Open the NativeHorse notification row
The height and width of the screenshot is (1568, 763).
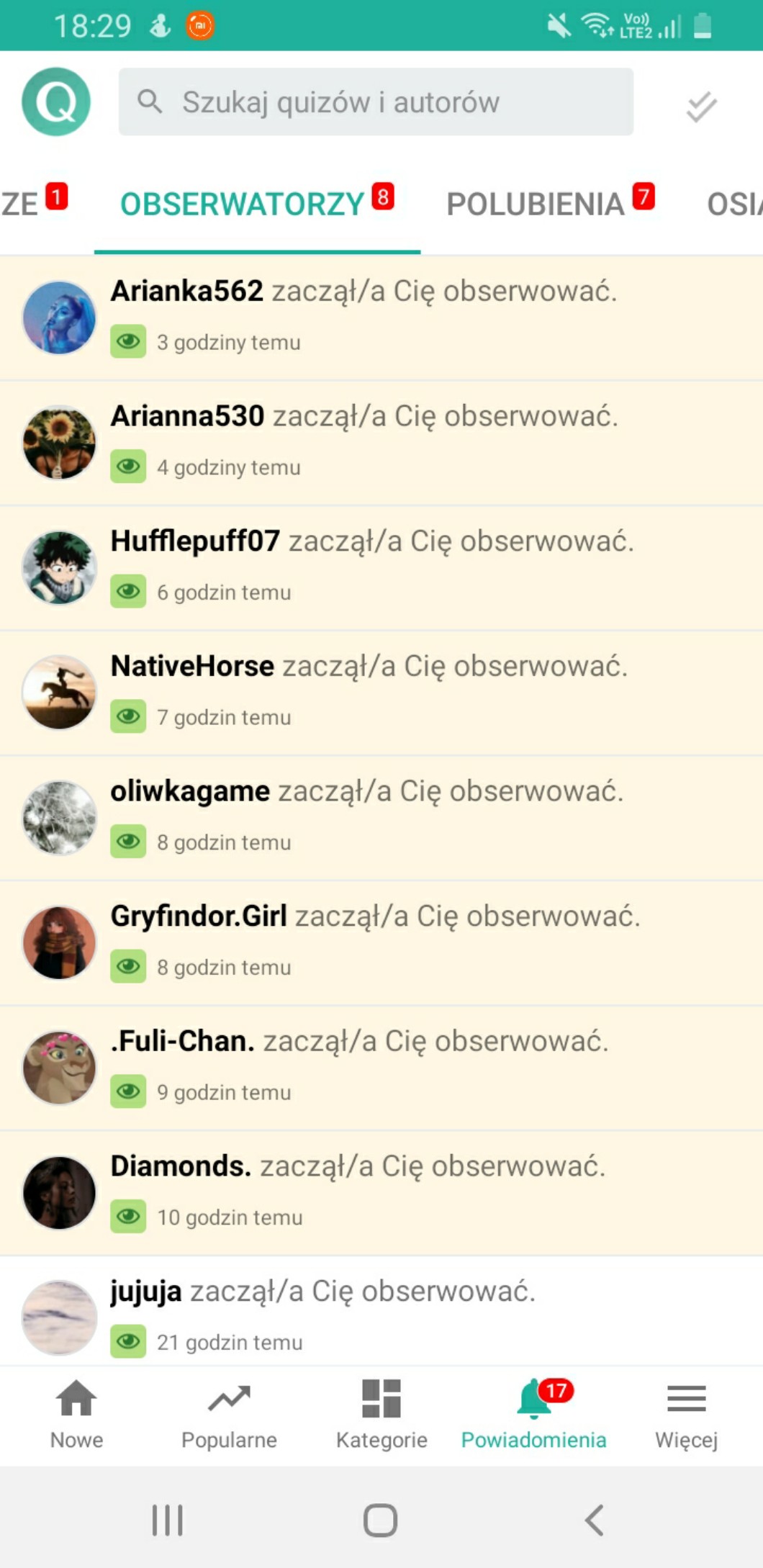pos(381,693)
